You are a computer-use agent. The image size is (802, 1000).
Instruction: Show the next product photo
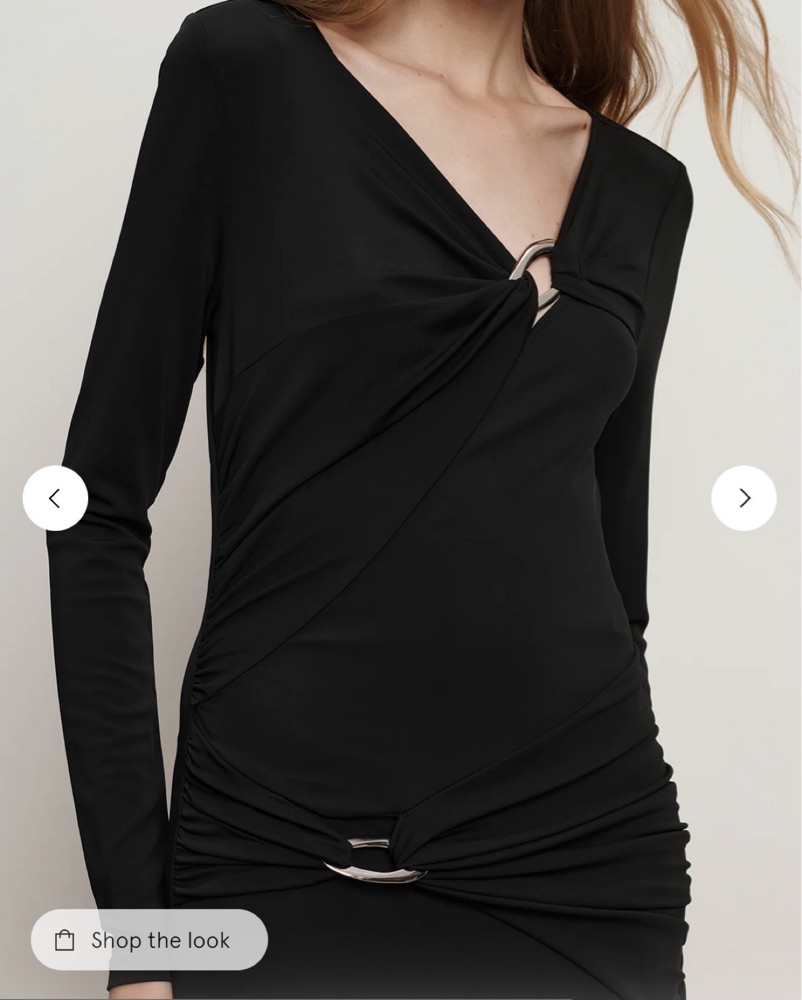tap(744, 498)
